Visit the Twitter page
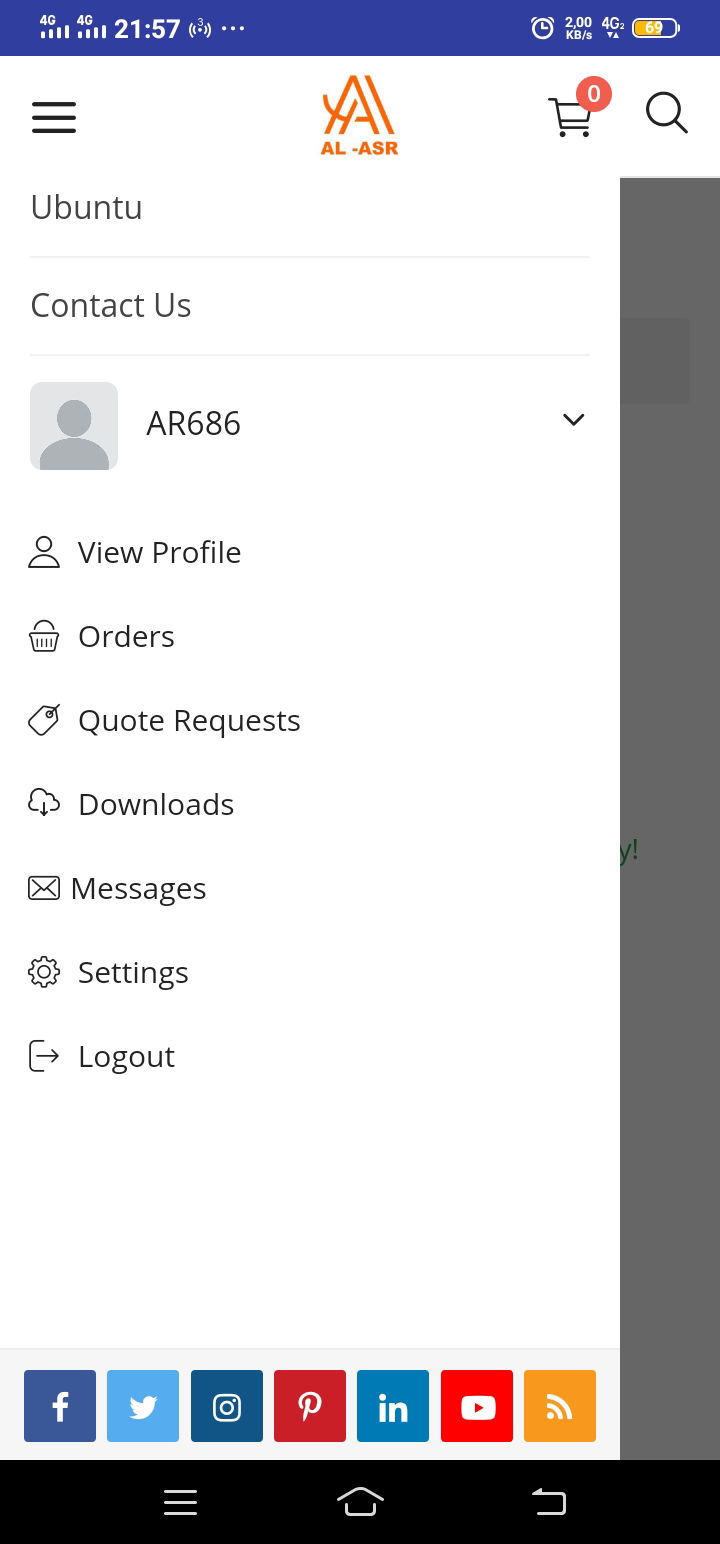Image resolution: width=720 pixels, height=1544 pixels. tap(143, 1406)
